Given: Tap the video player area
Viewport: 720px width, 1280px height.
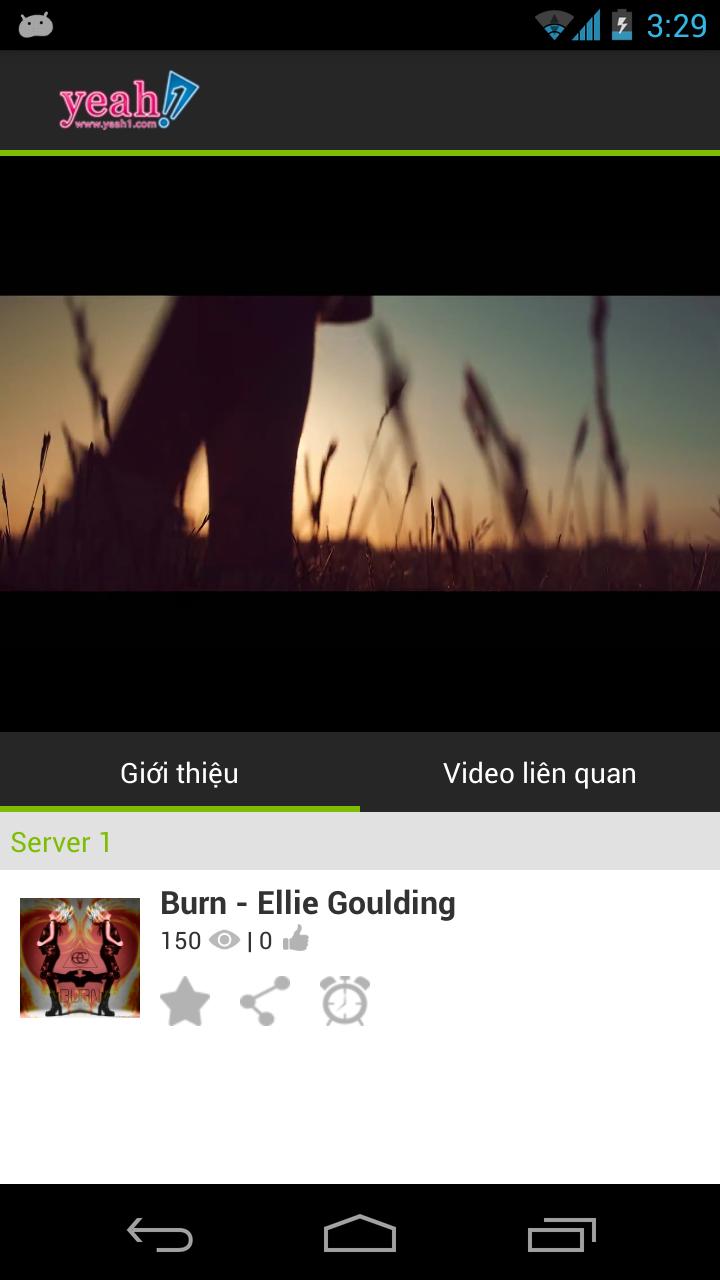Looking at the screenshot, I should [360, 443].
